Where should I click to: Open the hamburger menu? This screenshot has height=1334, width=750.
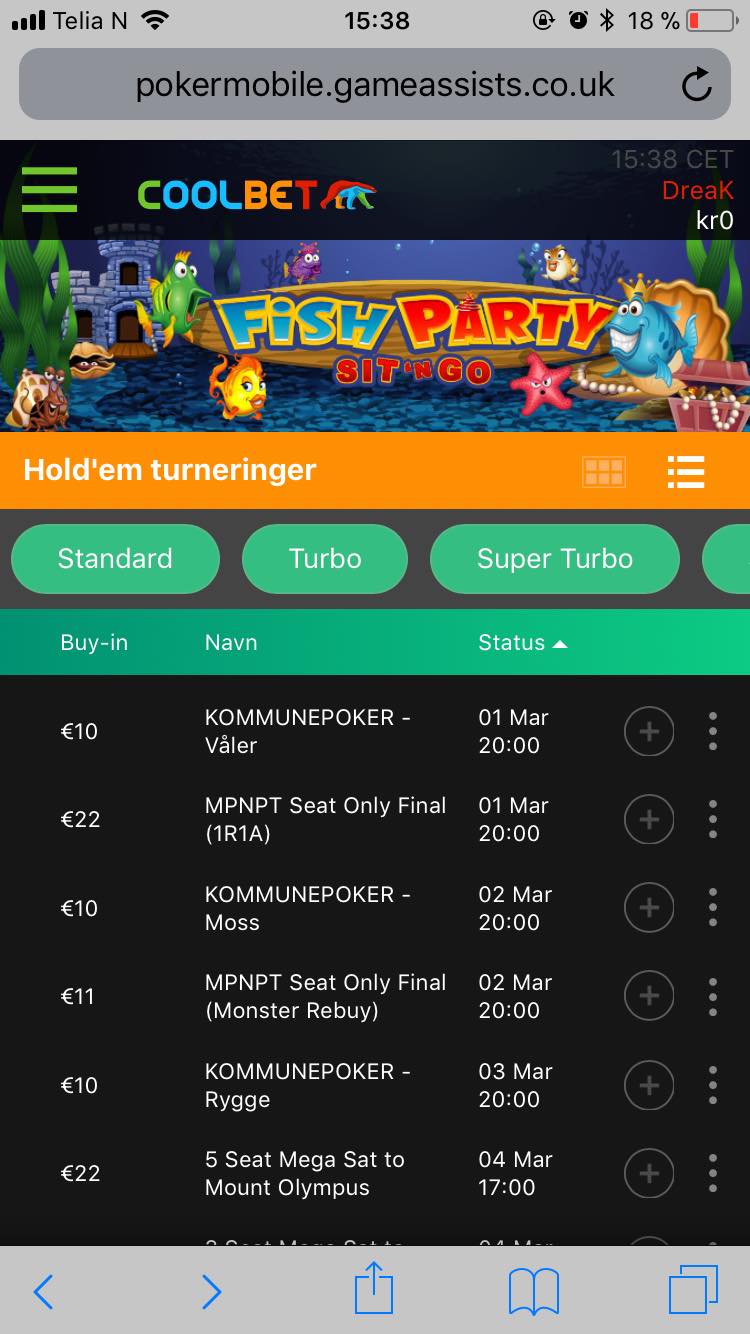[49, 189]
